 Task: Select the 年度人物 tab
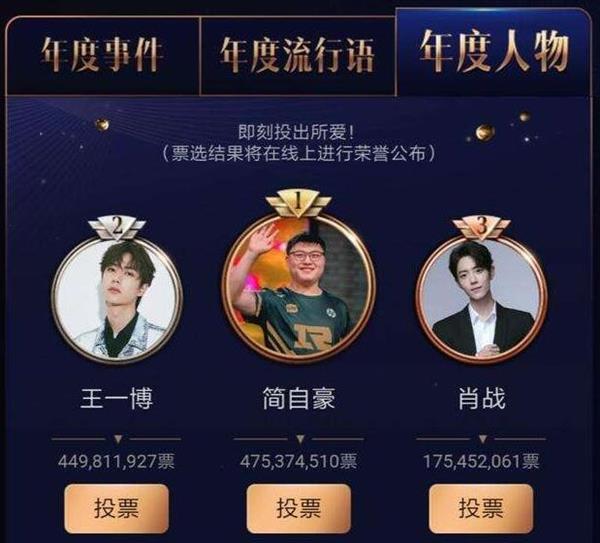pyautogui.click(x=494, y=50)
